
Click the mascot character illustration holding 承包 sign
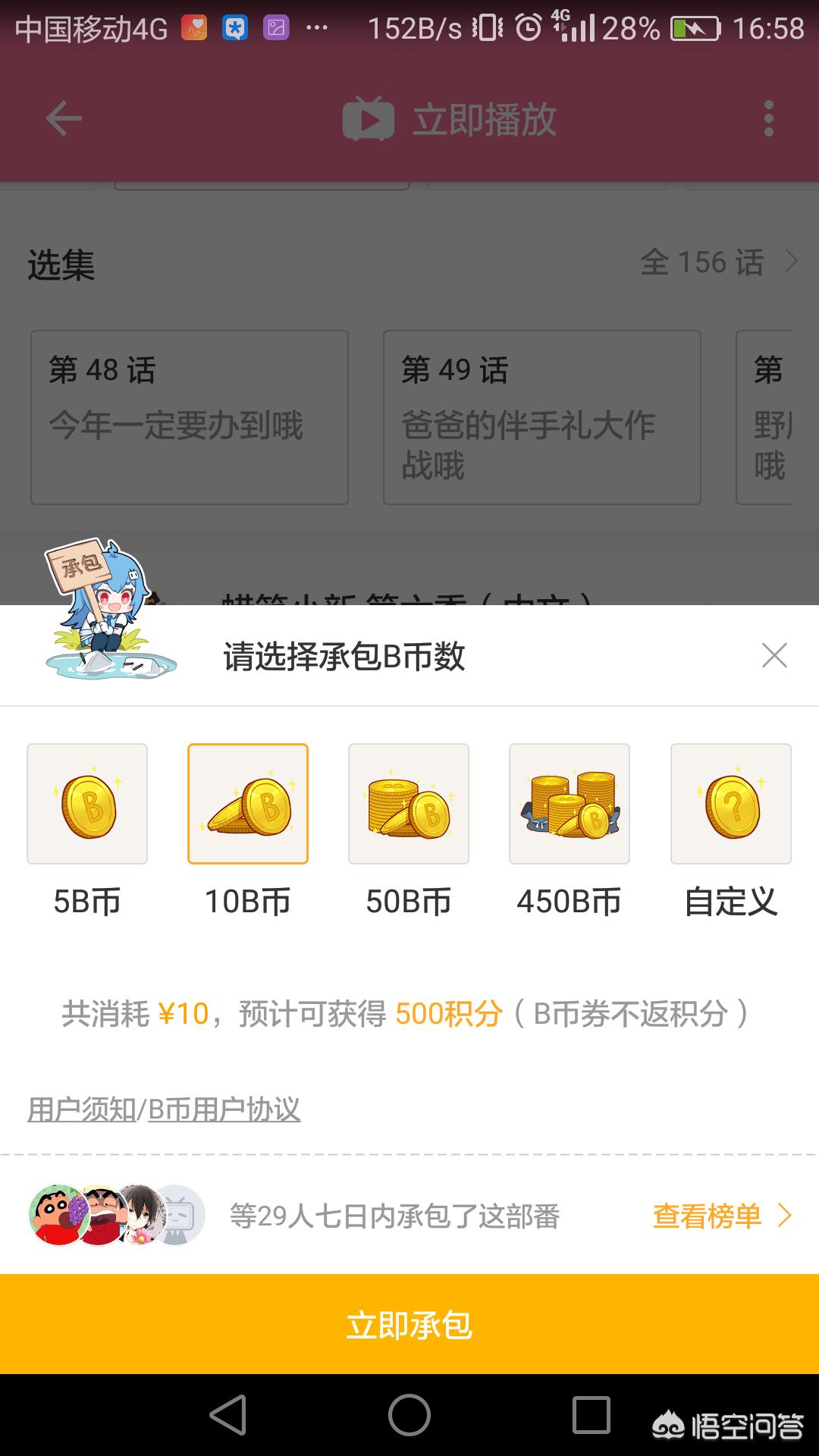click(106, 614)
